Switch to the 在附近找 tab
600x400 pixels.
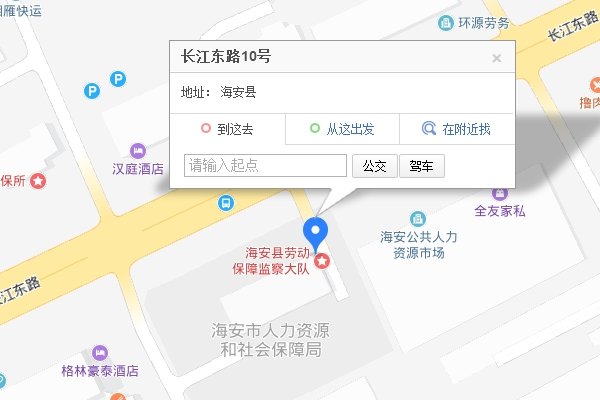tap(457, 129)
